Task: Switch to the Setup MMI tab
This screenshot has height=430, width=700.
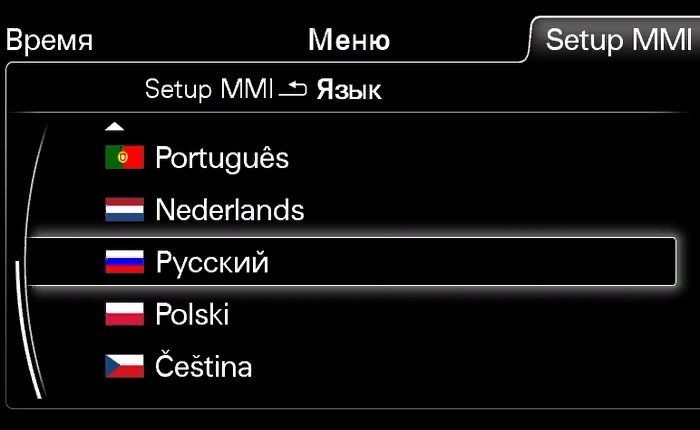Action: pos(617,41)
